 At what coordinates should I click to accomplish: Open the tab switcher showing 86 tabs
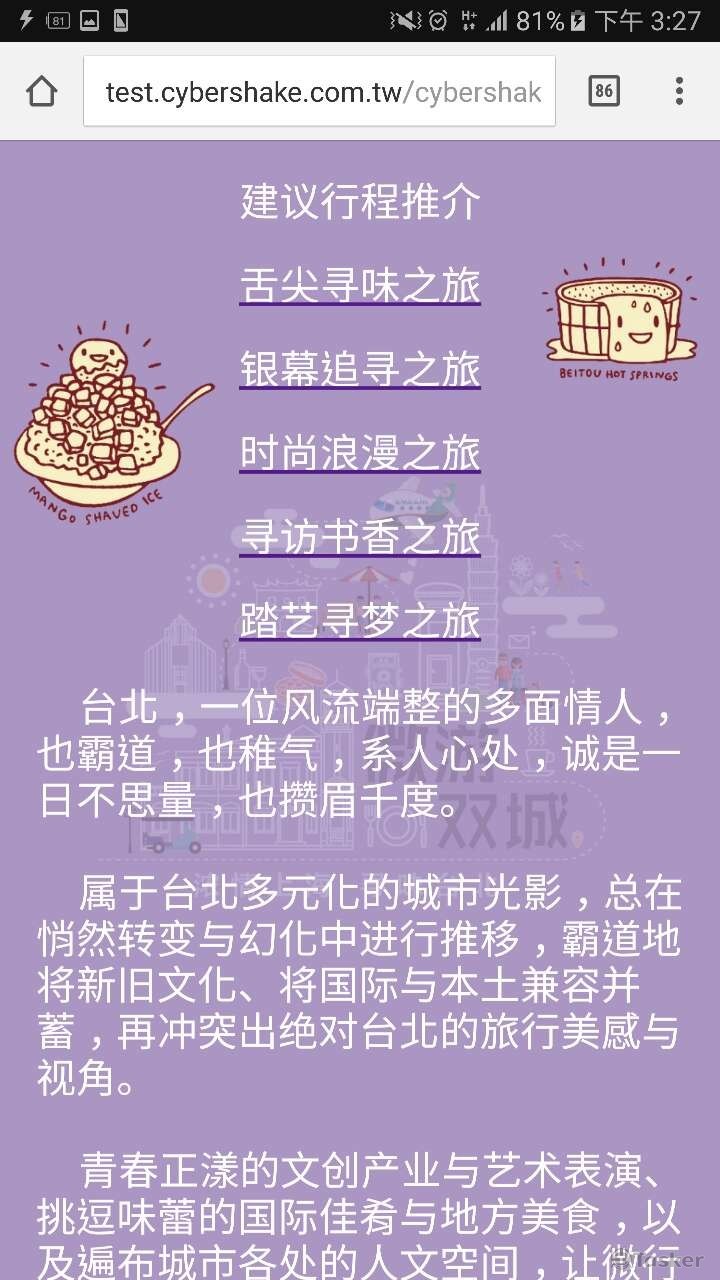(x=604, y=92)
